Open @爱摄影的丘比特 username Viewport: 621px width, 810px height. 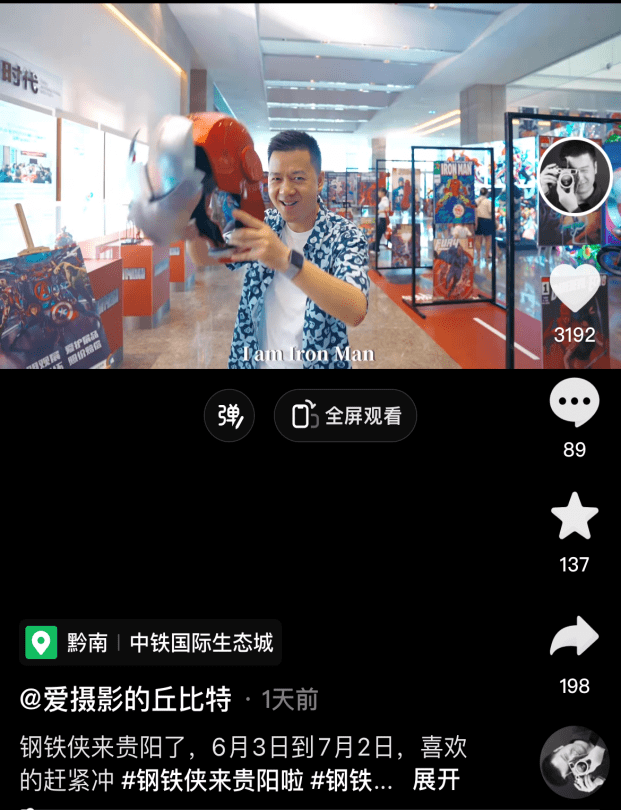tap(126, 699)
